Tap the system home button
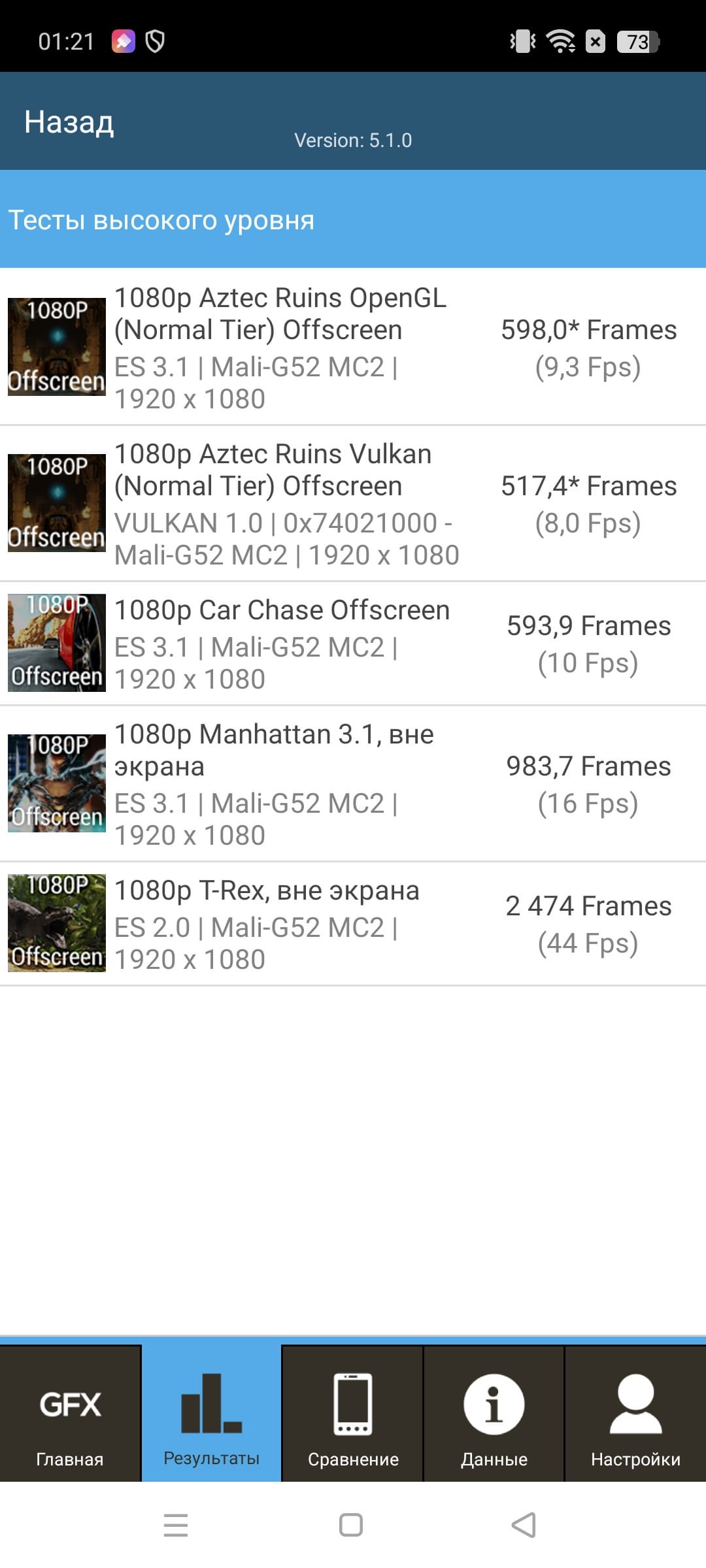This screenshot has height=1568, width=706. tap(351, 1526)
